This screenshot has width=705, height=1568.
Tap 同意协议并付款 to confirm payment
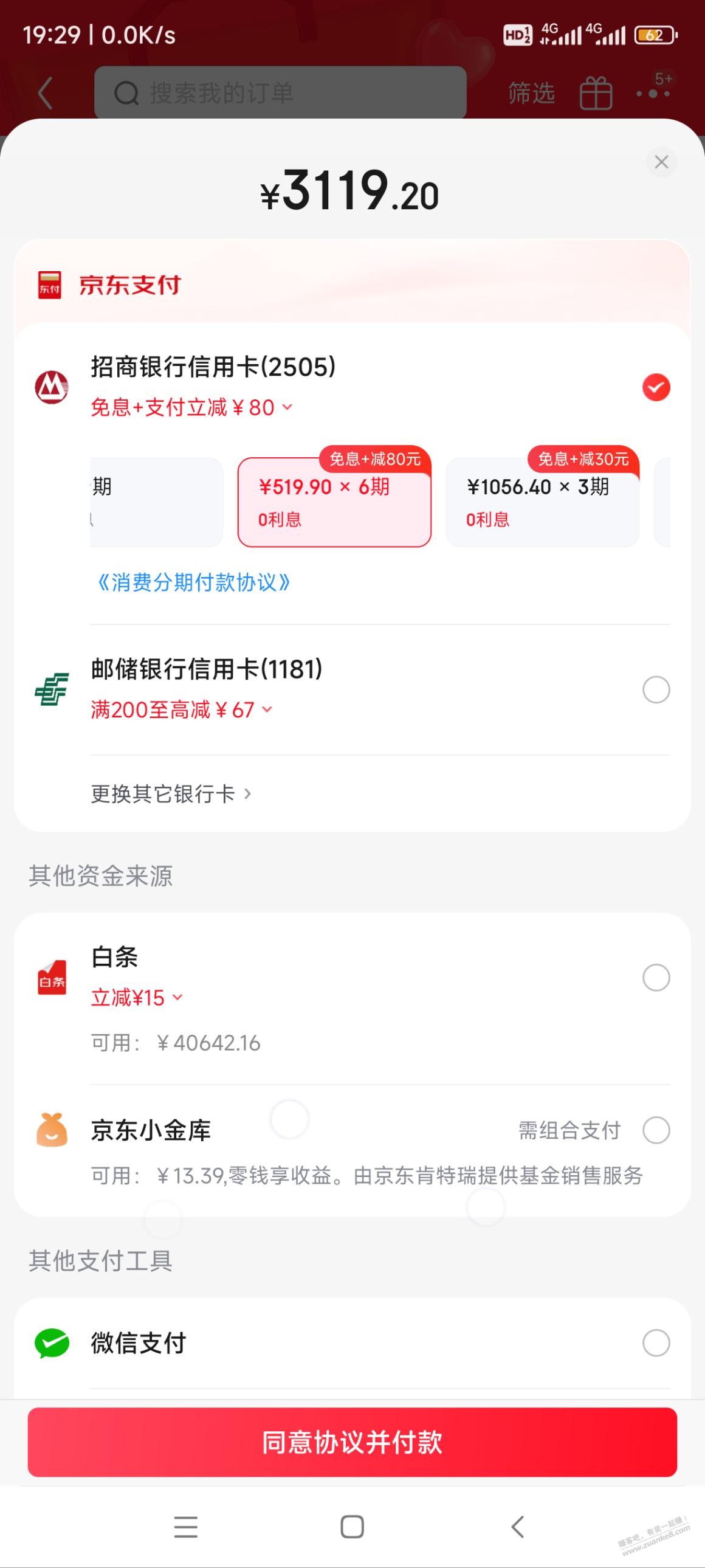(x=352, y=1442)
